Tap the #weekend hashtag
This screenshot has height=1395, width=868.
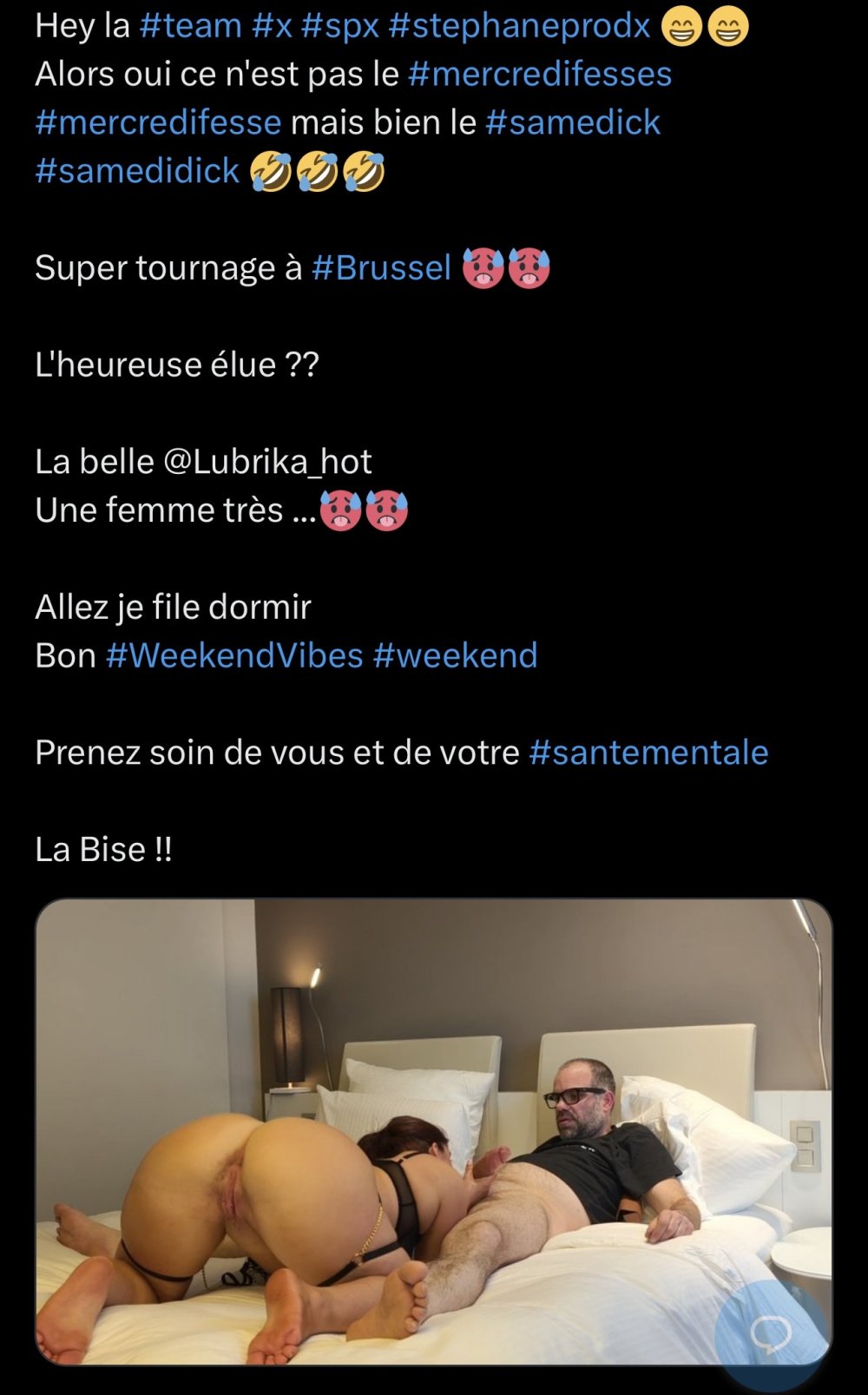coord(455,656)
